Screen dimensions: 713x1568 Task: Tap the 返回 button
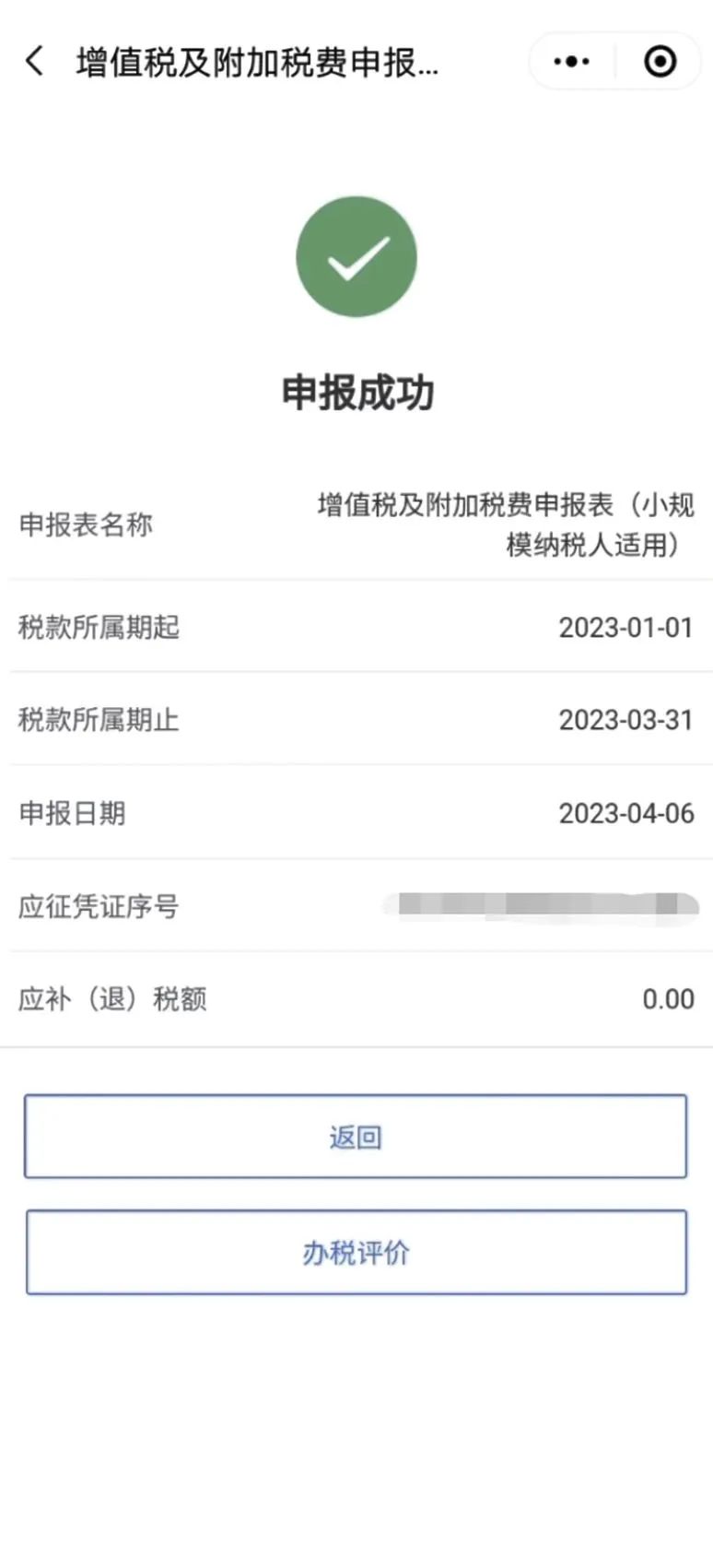click(x=356, y=1137)
